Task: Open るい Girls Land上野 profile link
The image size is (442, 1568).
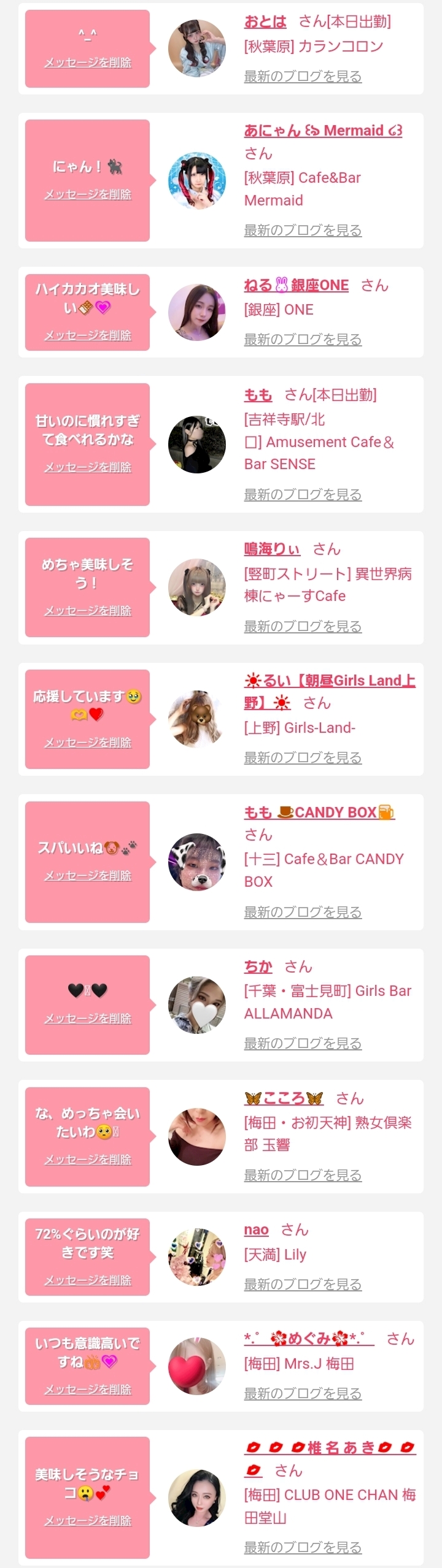Action: pyautogui.click(x=330, y=692)
